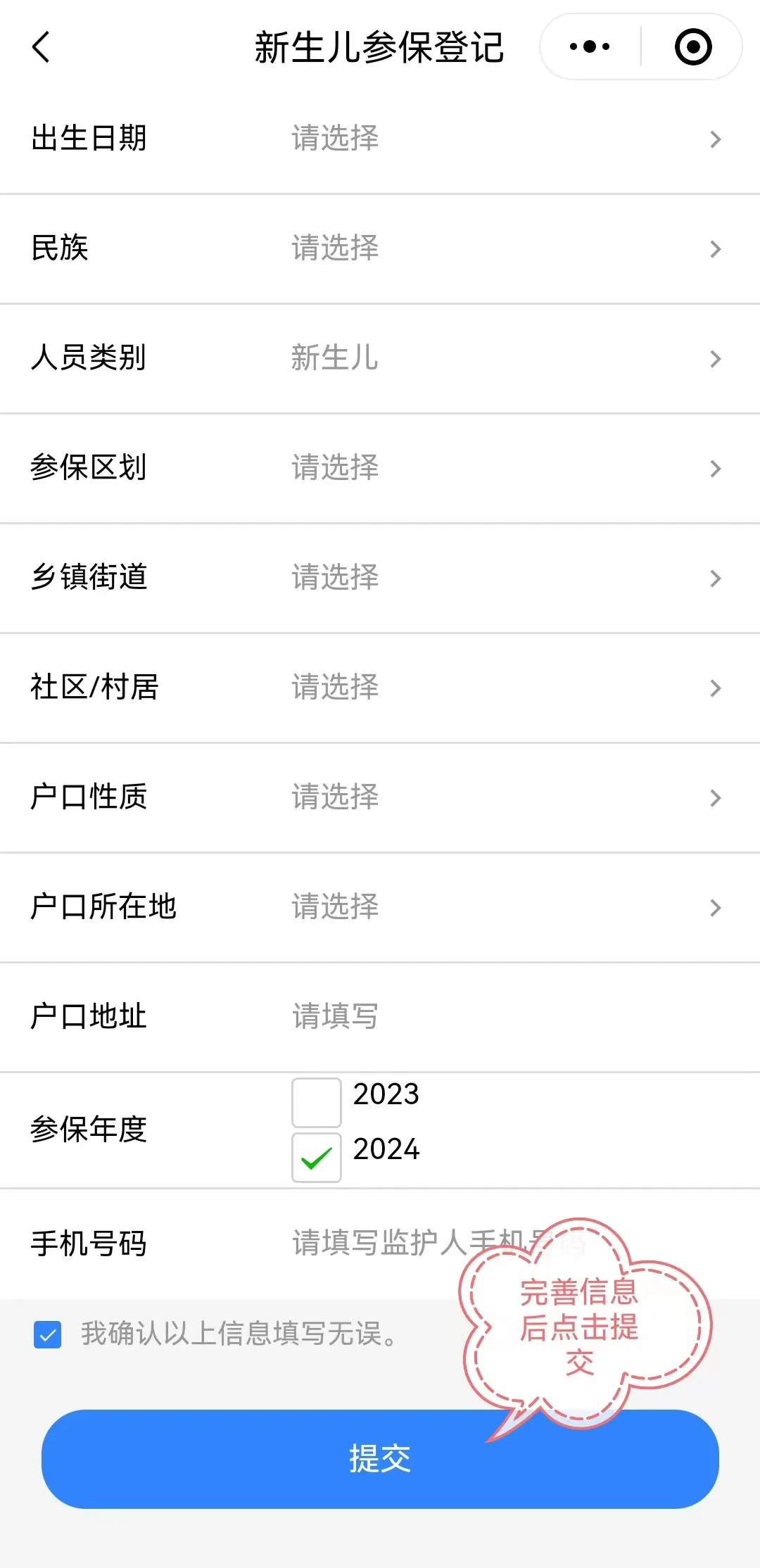
Task: Choose an option for 民族
Action: [380, 248]
